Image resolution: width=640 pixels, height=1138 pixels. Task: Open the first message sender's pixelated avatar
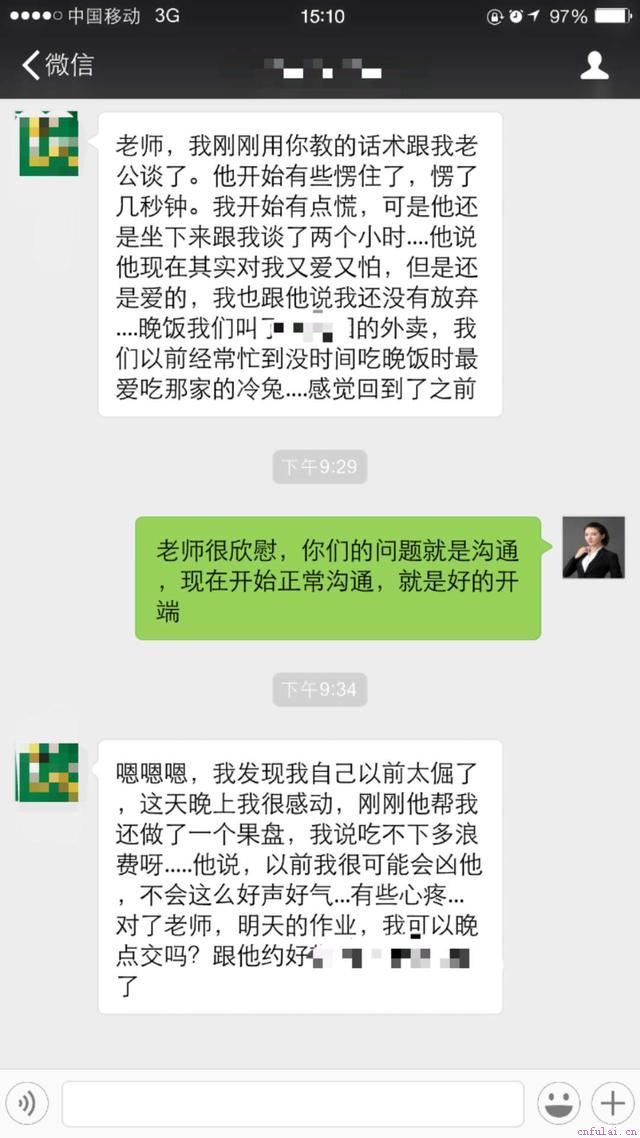coord(48,144)
